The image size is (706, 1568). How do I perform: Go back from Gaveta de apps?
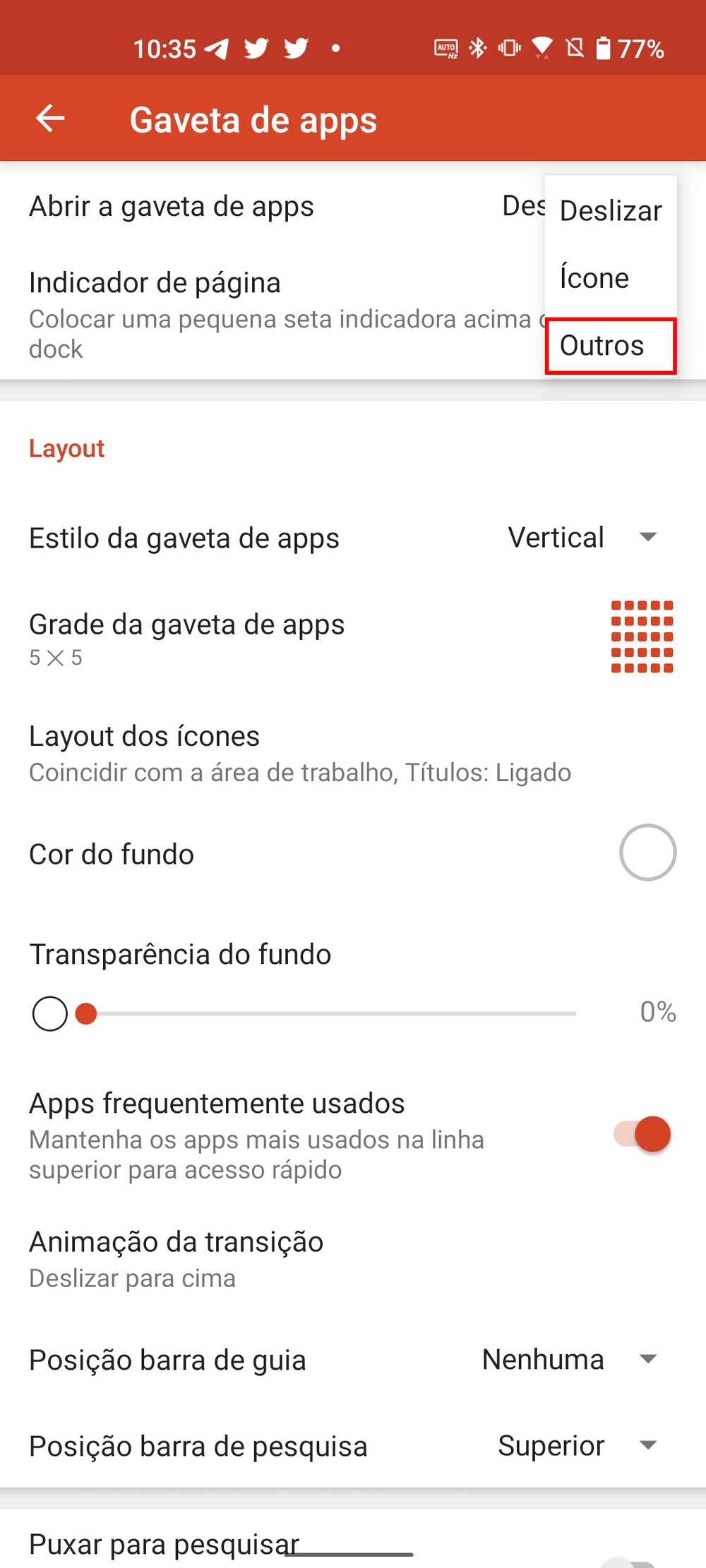click(x=50, y=119)
